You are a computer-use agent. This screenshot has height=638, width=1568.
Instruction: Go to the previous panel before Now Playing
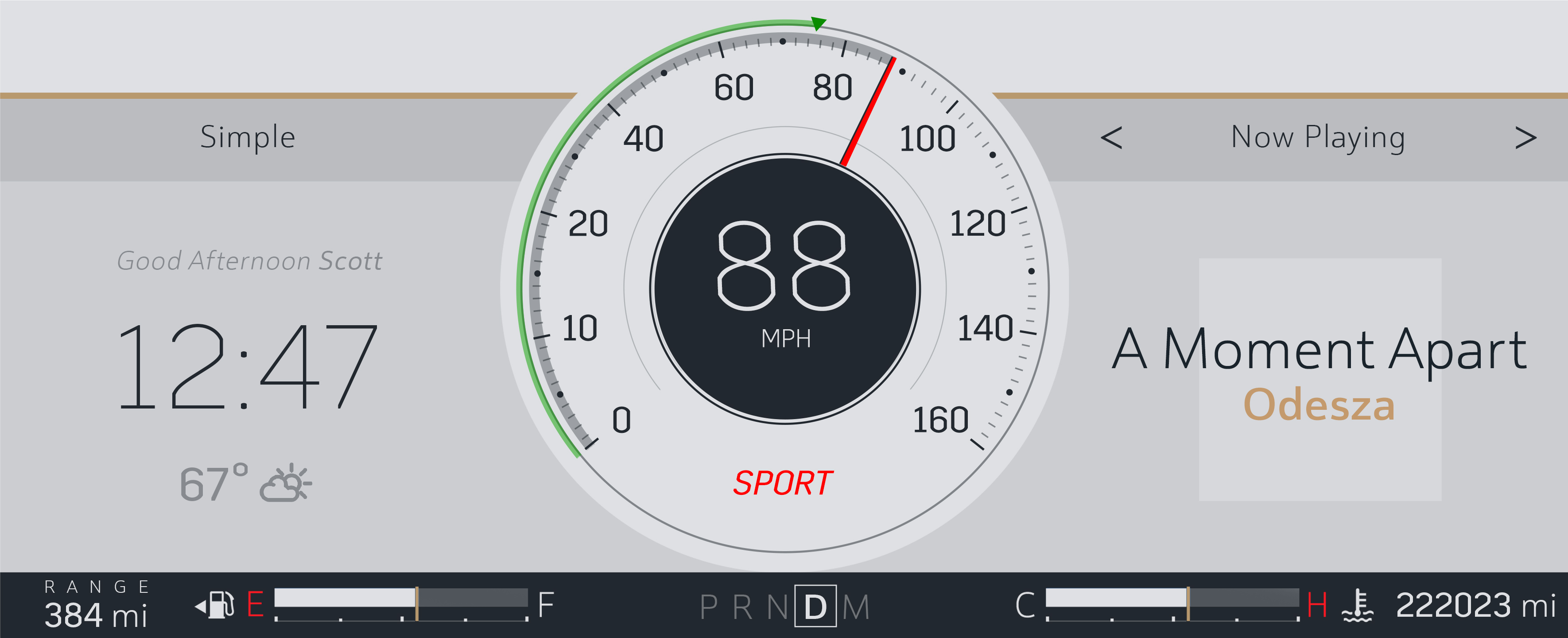(1111, 138)
